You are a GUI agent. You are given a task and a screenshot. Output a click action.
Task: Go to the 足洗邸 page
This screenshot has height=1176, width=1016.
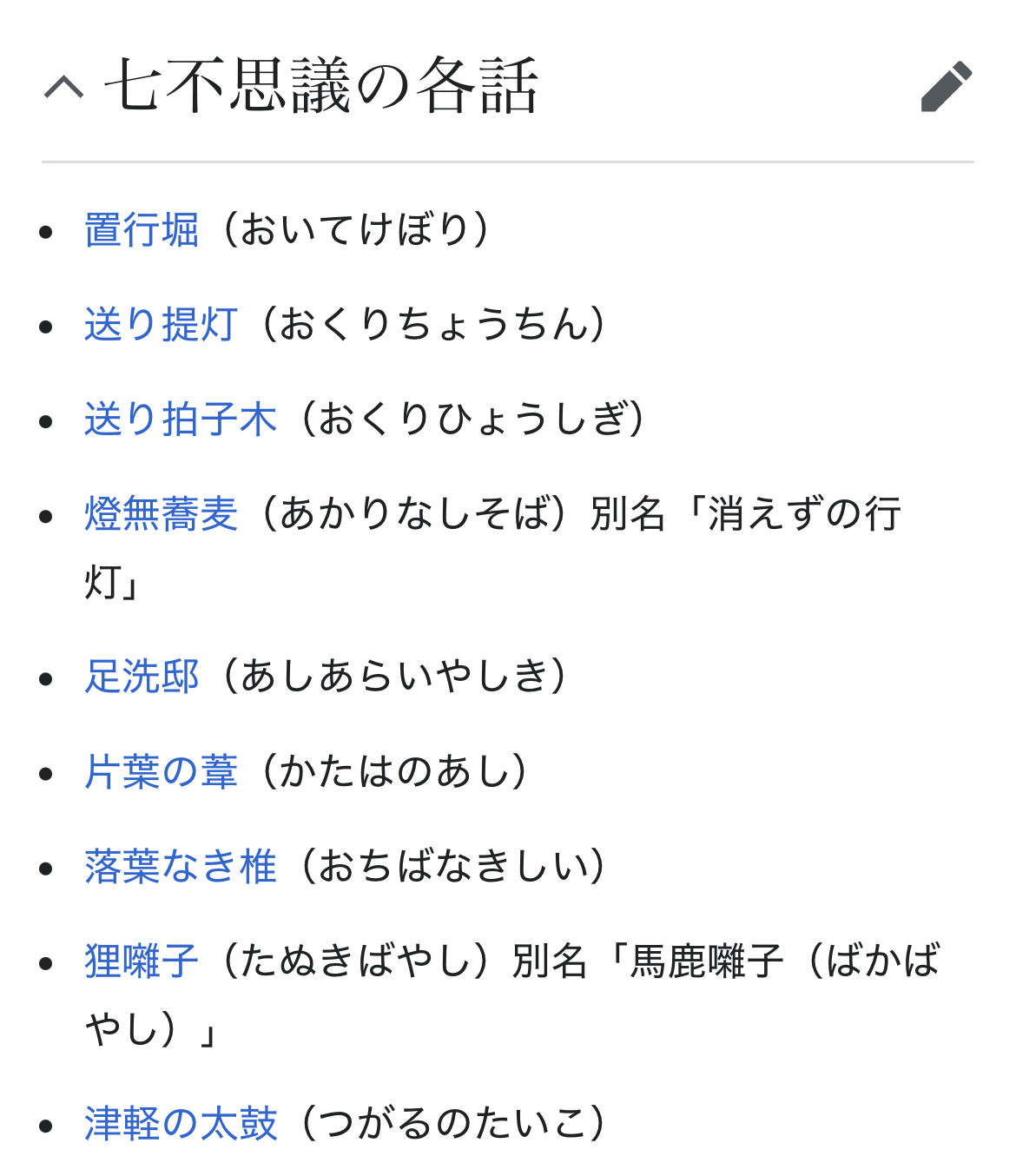tap(142, 677)
